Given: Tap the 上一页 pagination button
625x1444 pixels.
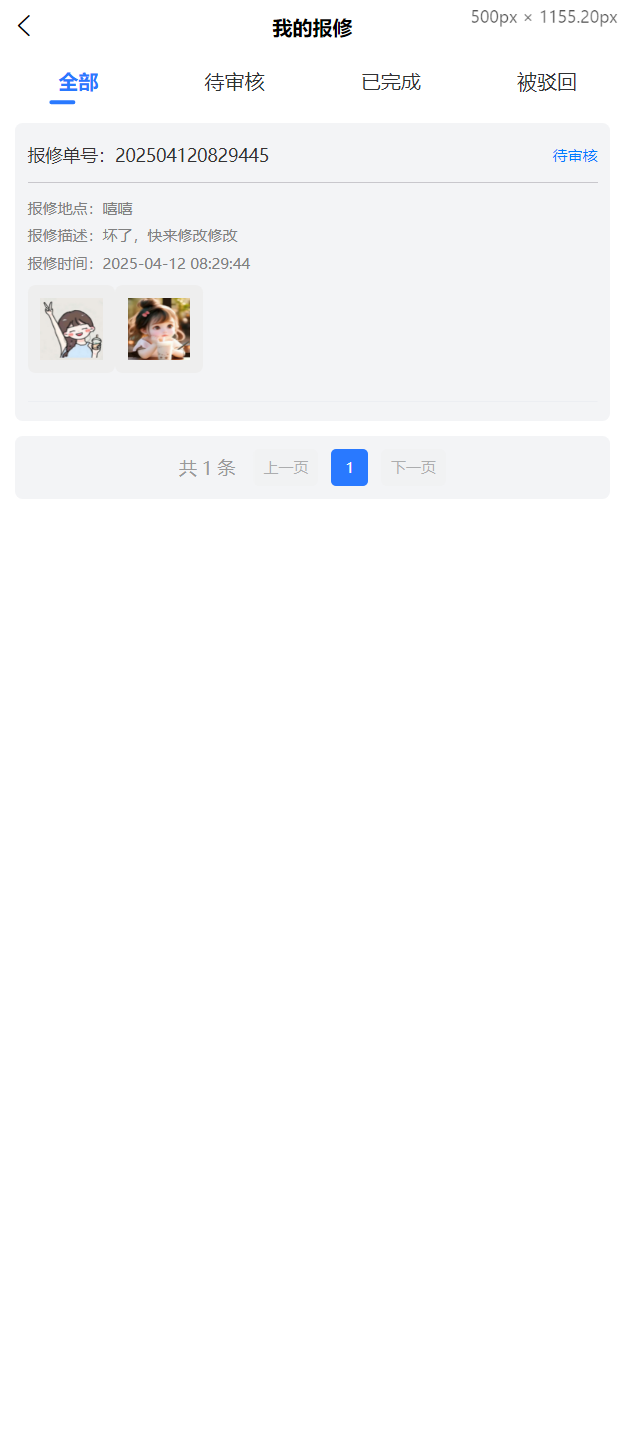Looking at the screenshot, I should pos(286,468).
